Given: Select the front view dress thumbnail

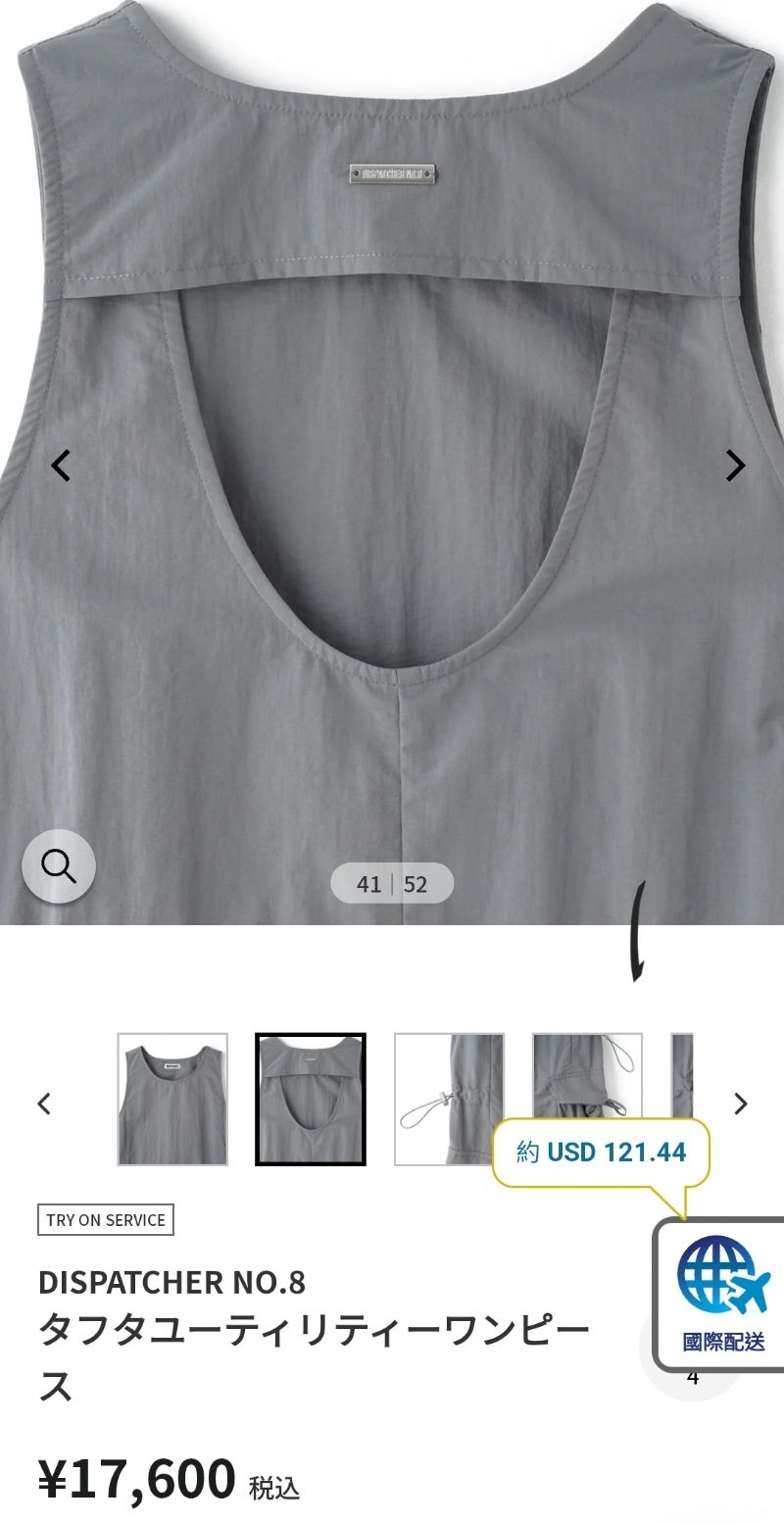Looking at the screenshot, I should [x=172, y=1099].
